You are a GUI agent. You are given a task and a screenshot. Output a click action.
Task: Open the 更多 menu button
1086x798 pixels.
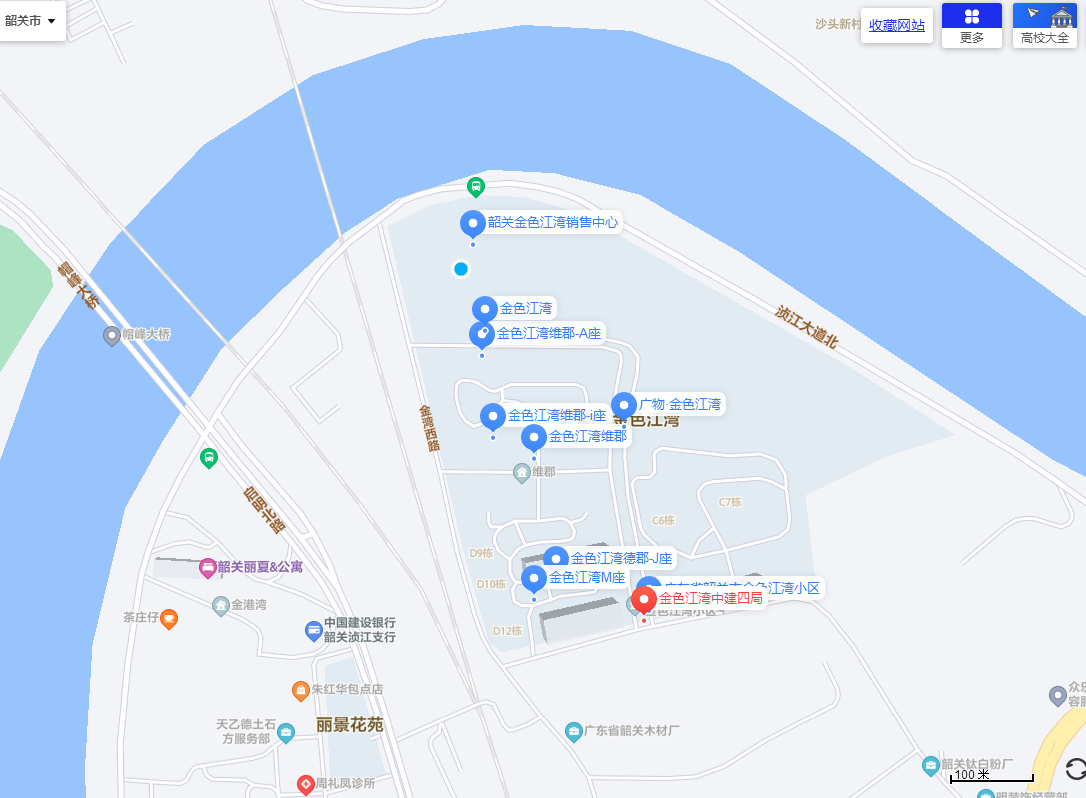971,26
